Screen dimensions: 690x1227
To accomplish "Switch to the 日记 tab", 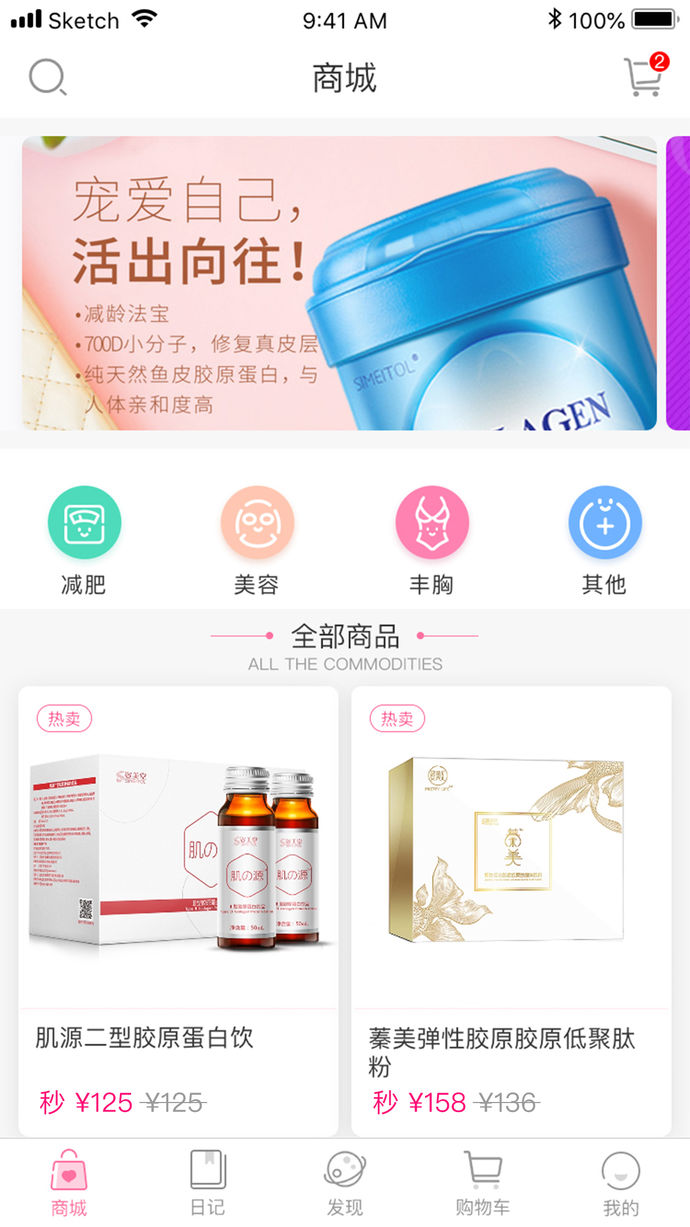I will point(207,1182).
